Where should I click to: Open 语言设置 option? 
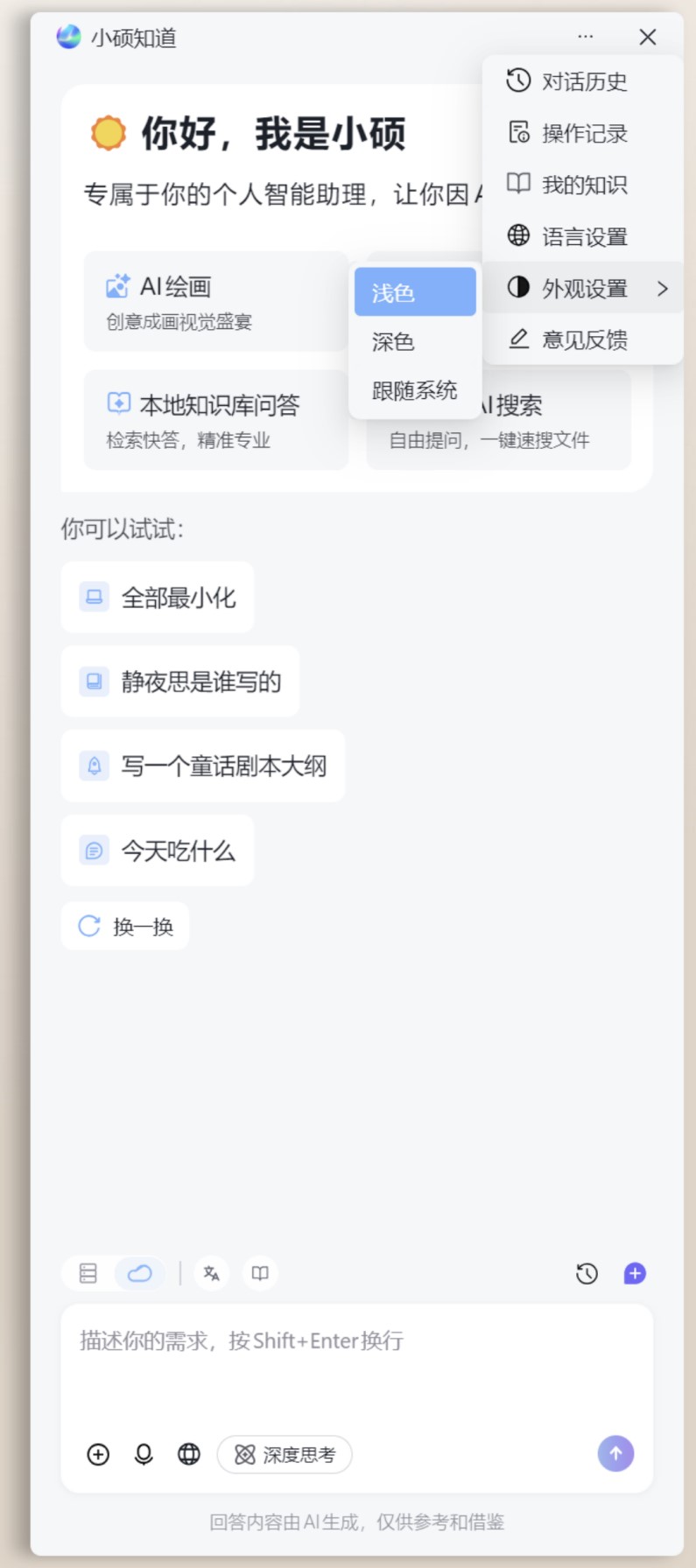click(583, 236)
